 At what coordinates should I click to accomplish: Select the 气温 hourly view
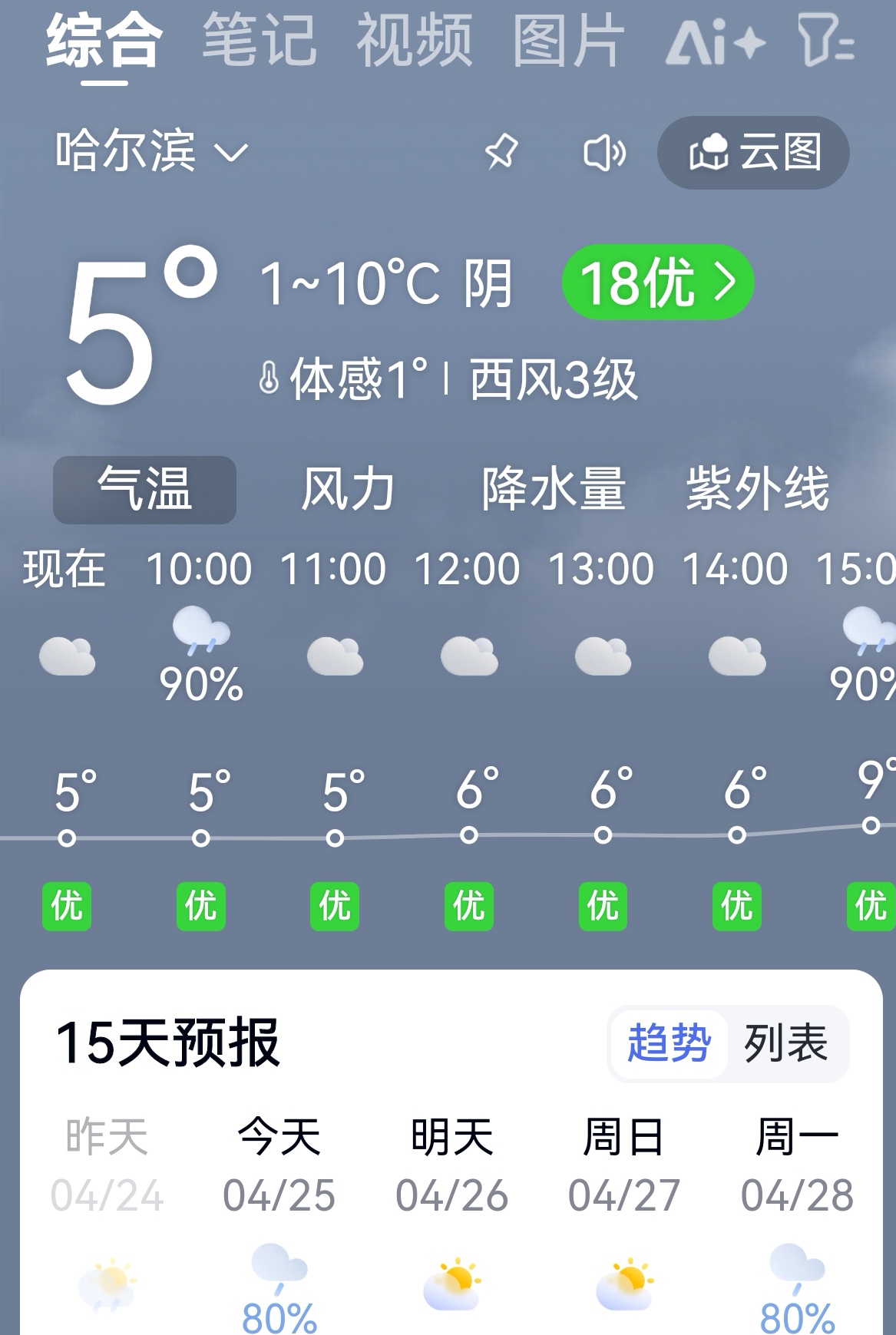[144, 489]
